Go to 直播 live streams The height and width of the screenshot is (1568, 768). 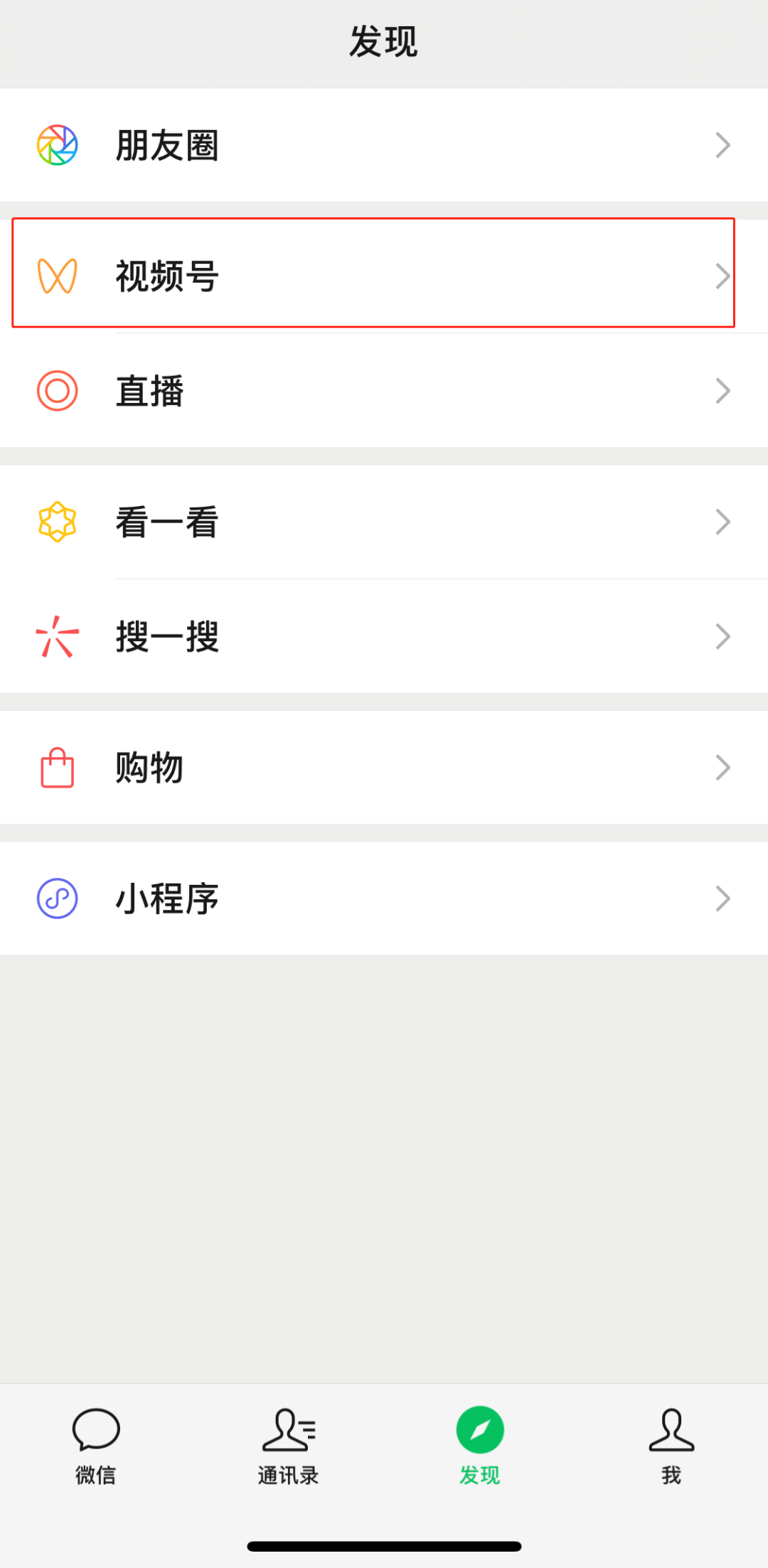[x=384, y=390]
